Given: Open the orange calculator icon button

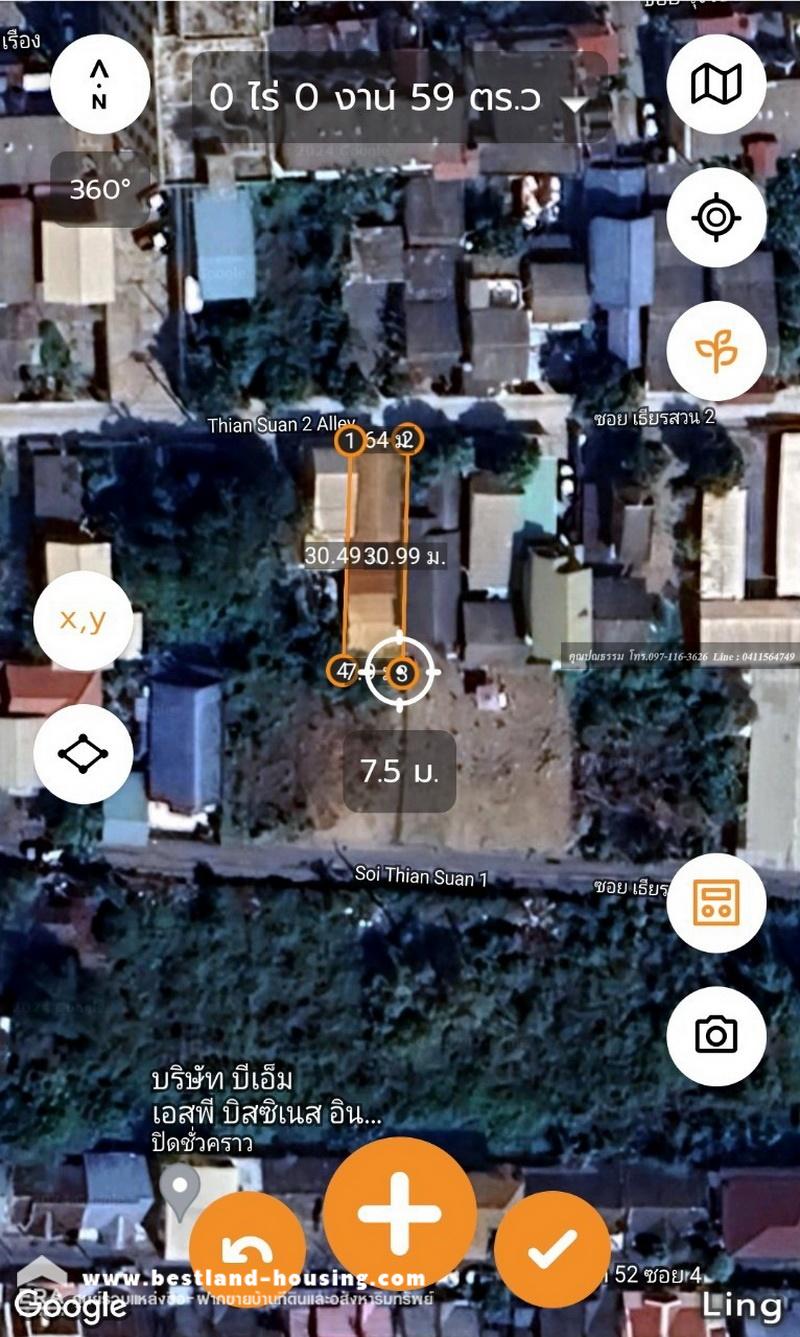Looking at the screenshot, I should point(716,903).
